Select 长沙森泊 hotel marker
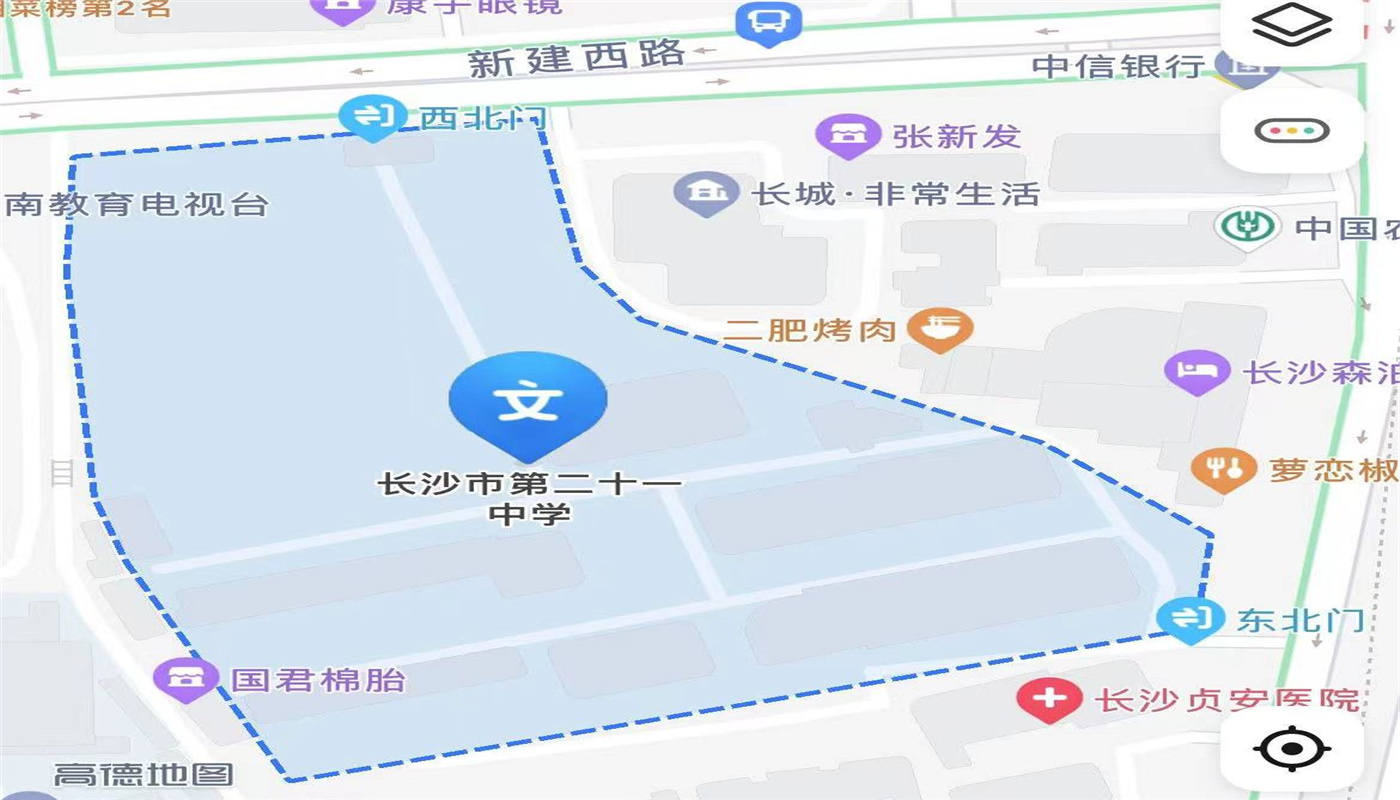 1196,372
